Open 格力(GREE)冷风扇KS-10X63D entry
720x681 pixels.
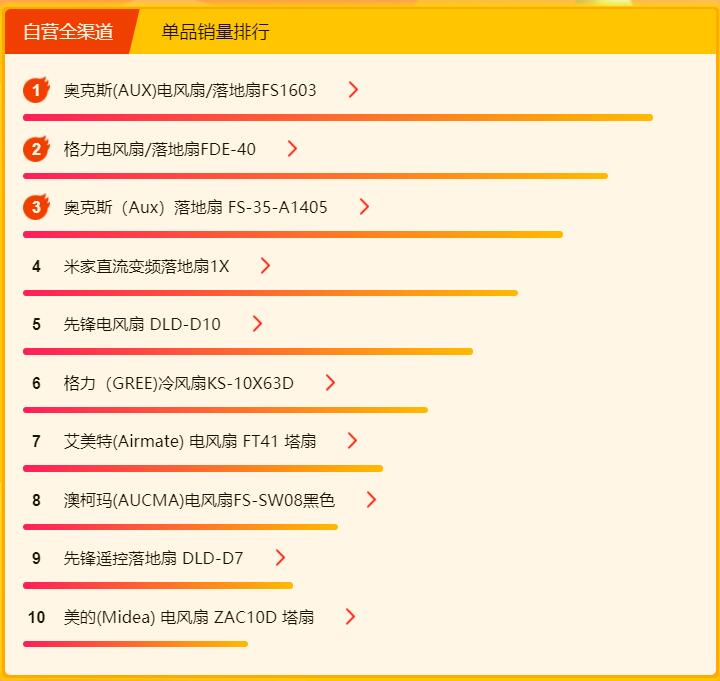179,383
